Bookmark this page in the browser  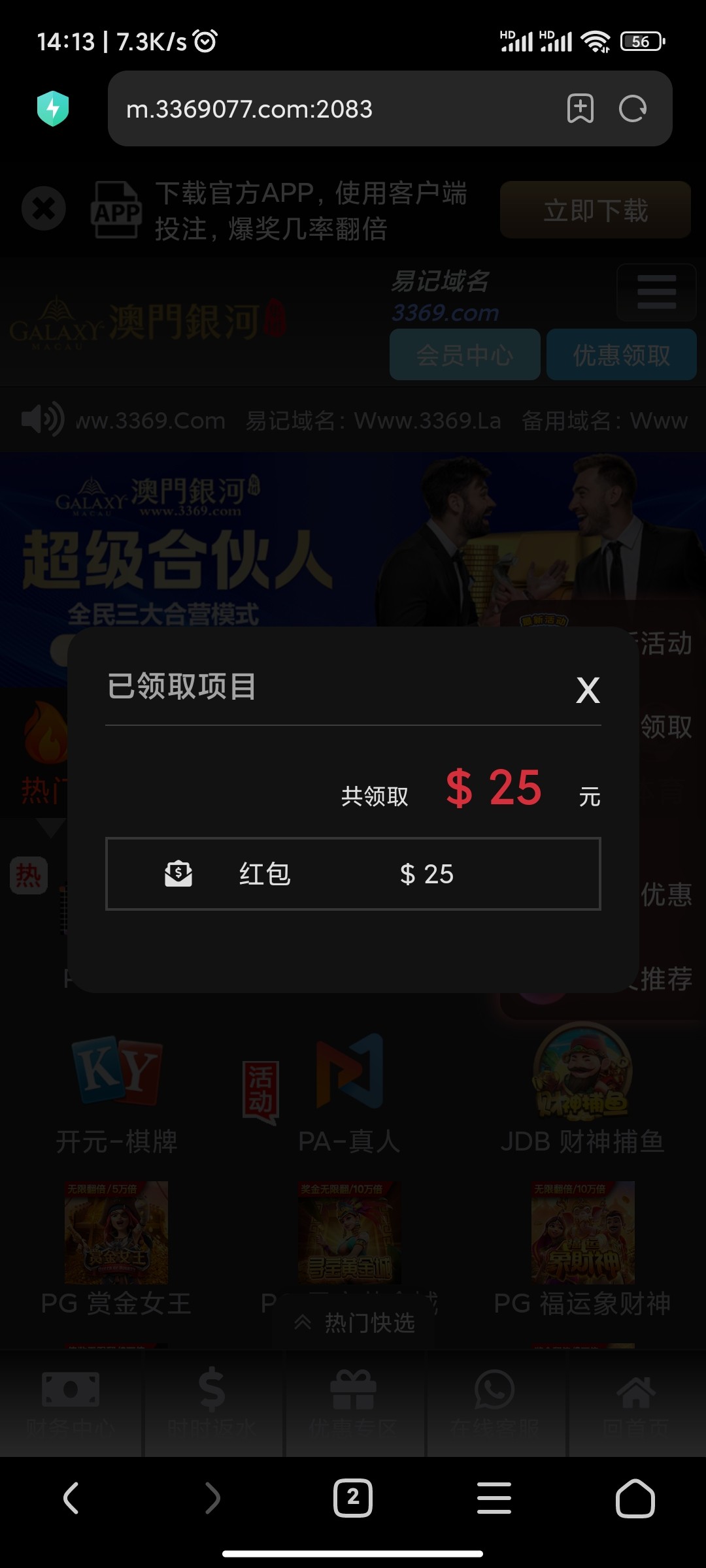click(580, 108)
